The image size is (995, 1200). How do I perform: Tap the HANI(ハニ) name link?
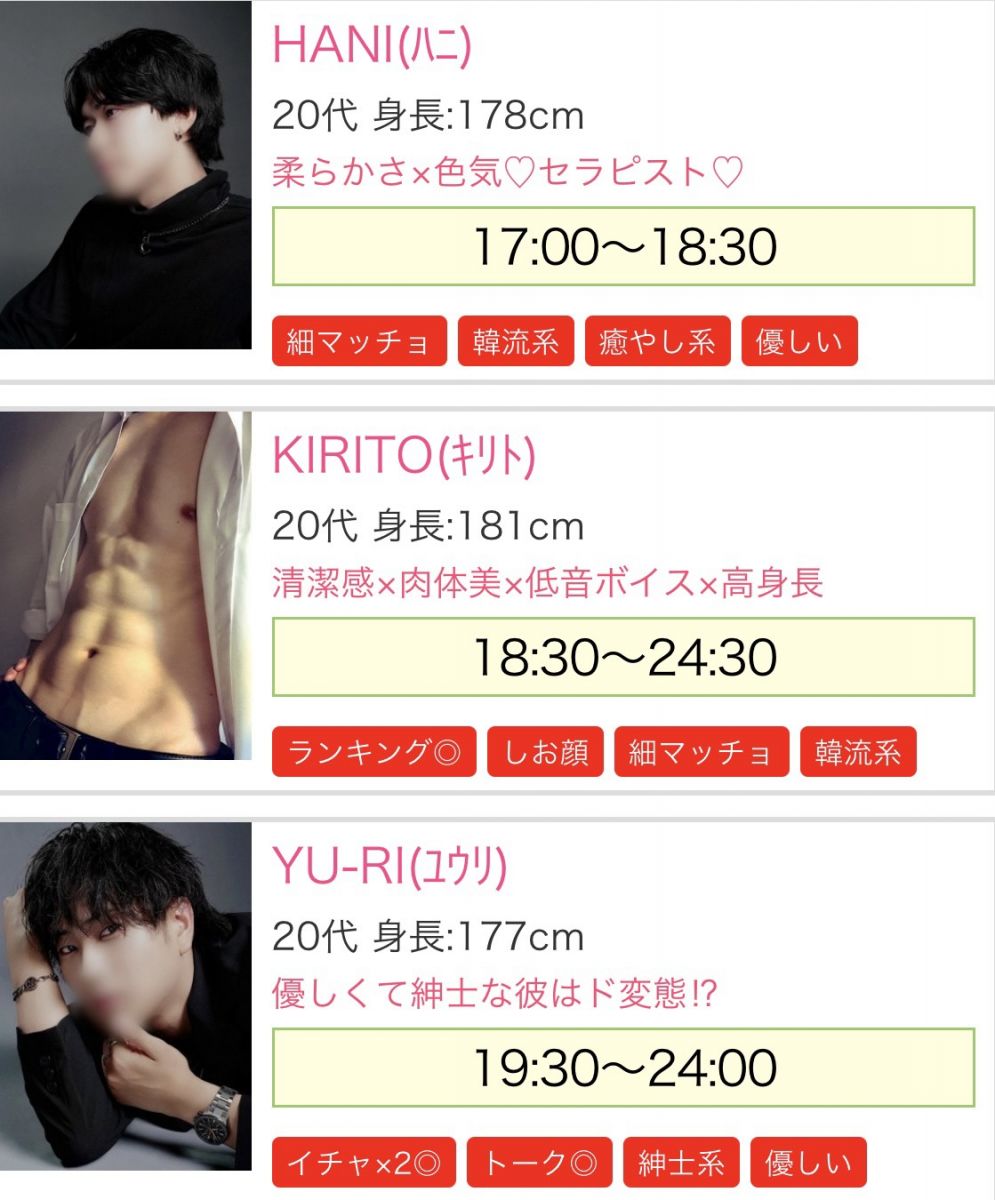pyautogui.click(x=371, y=44)
